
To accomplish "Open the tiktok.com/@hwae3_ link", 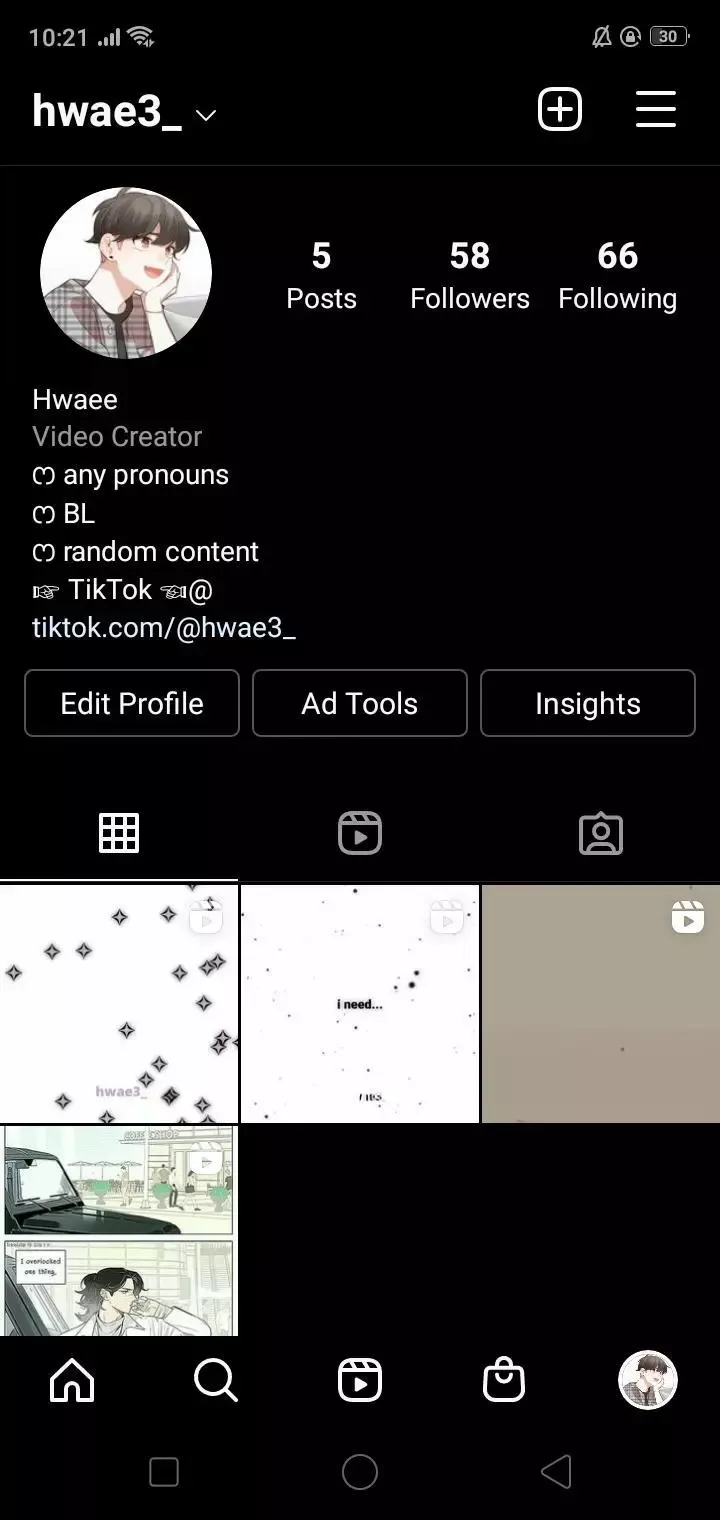I will click(x=164, y=628).
